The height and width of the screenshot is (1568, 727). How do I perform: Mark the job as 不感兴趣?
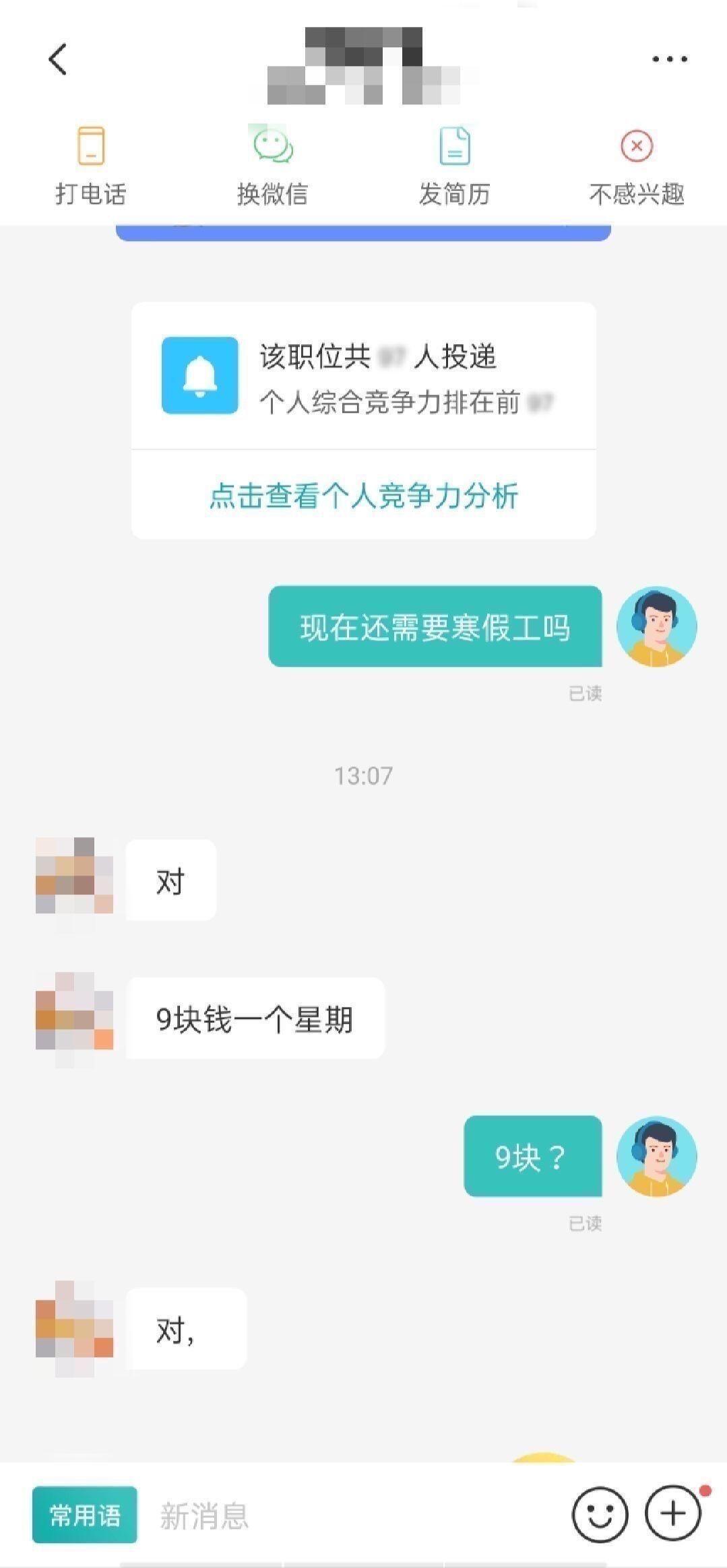(x=636, y=165)
